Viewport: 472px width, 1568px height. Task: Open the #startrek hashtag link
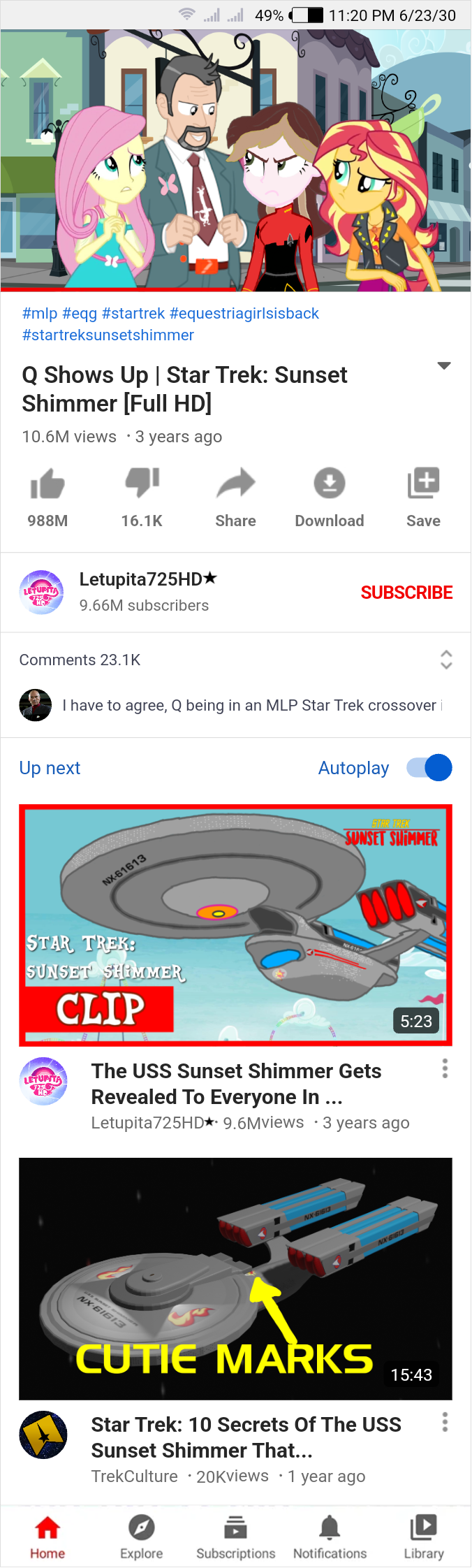tap(133, 313)
